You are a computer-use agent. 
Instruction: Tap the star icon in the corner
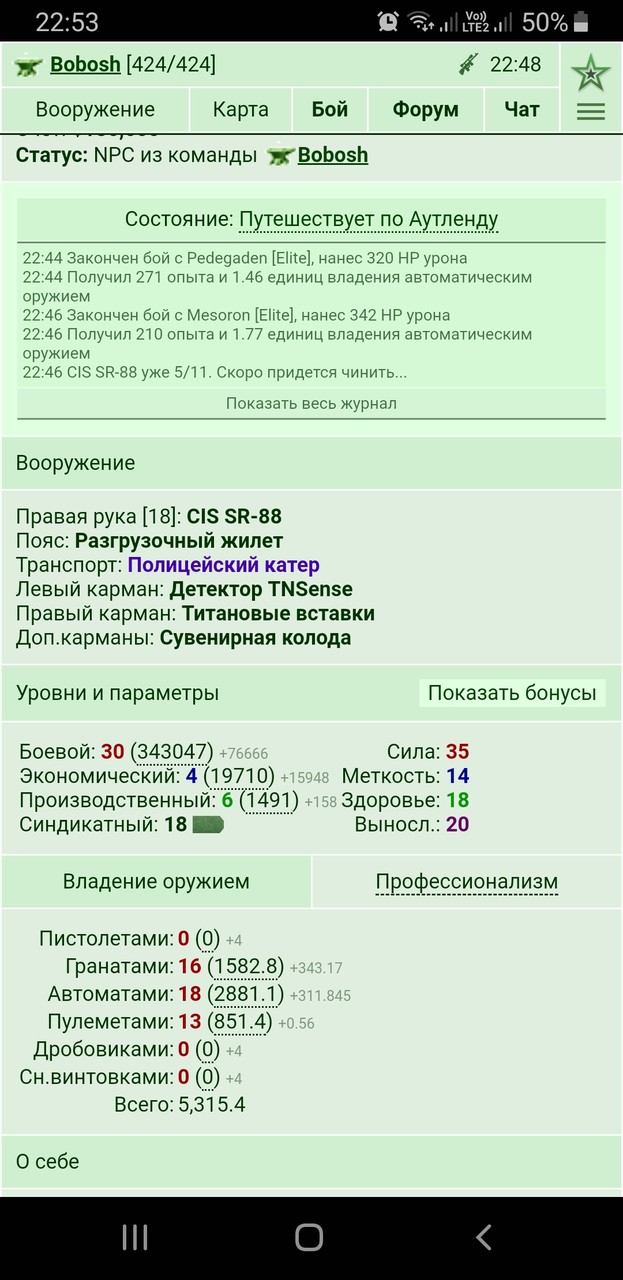pyautogui.click(x=591, y=73)
